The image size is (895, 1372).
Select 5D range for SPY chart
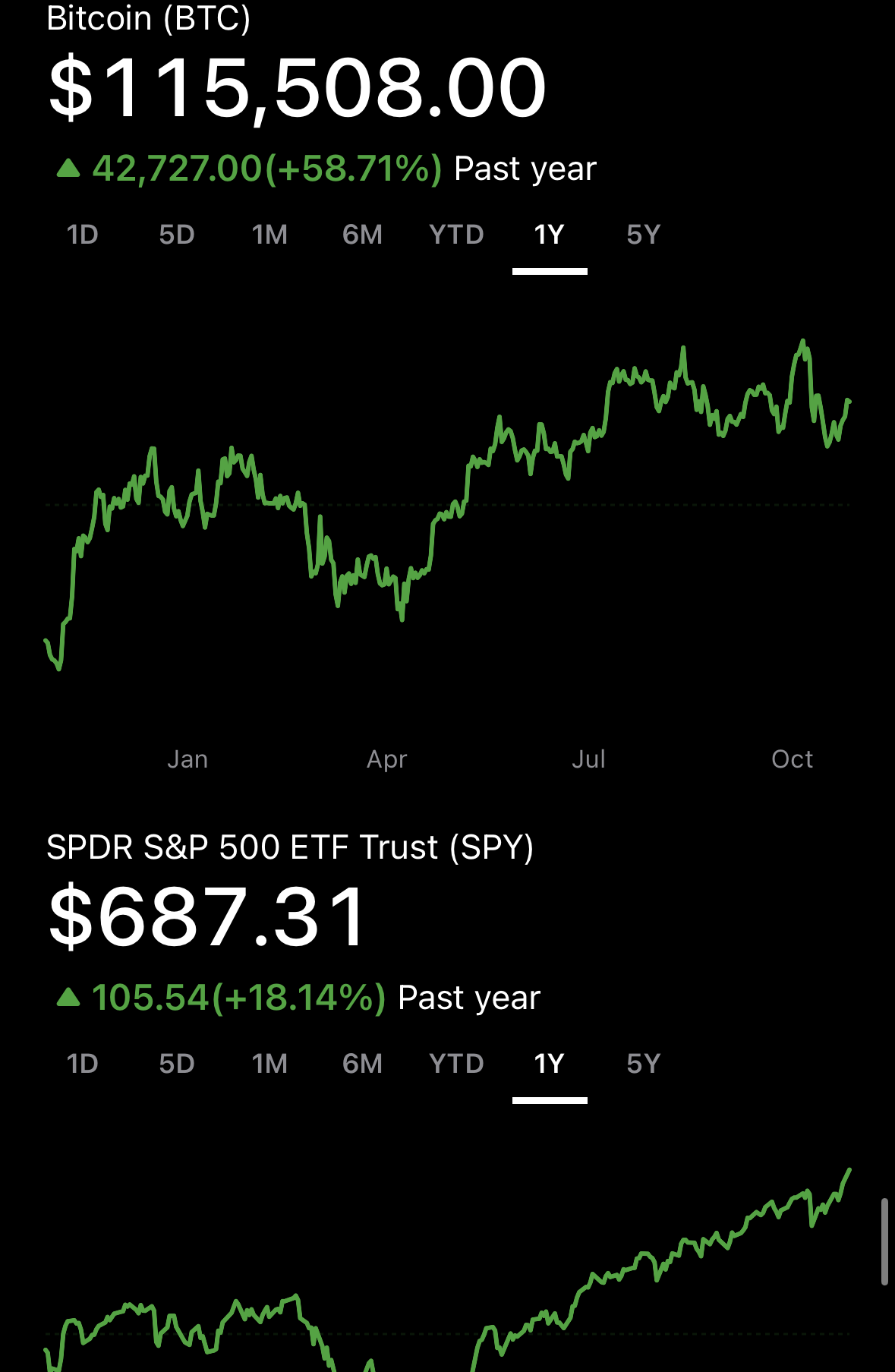177,1064
